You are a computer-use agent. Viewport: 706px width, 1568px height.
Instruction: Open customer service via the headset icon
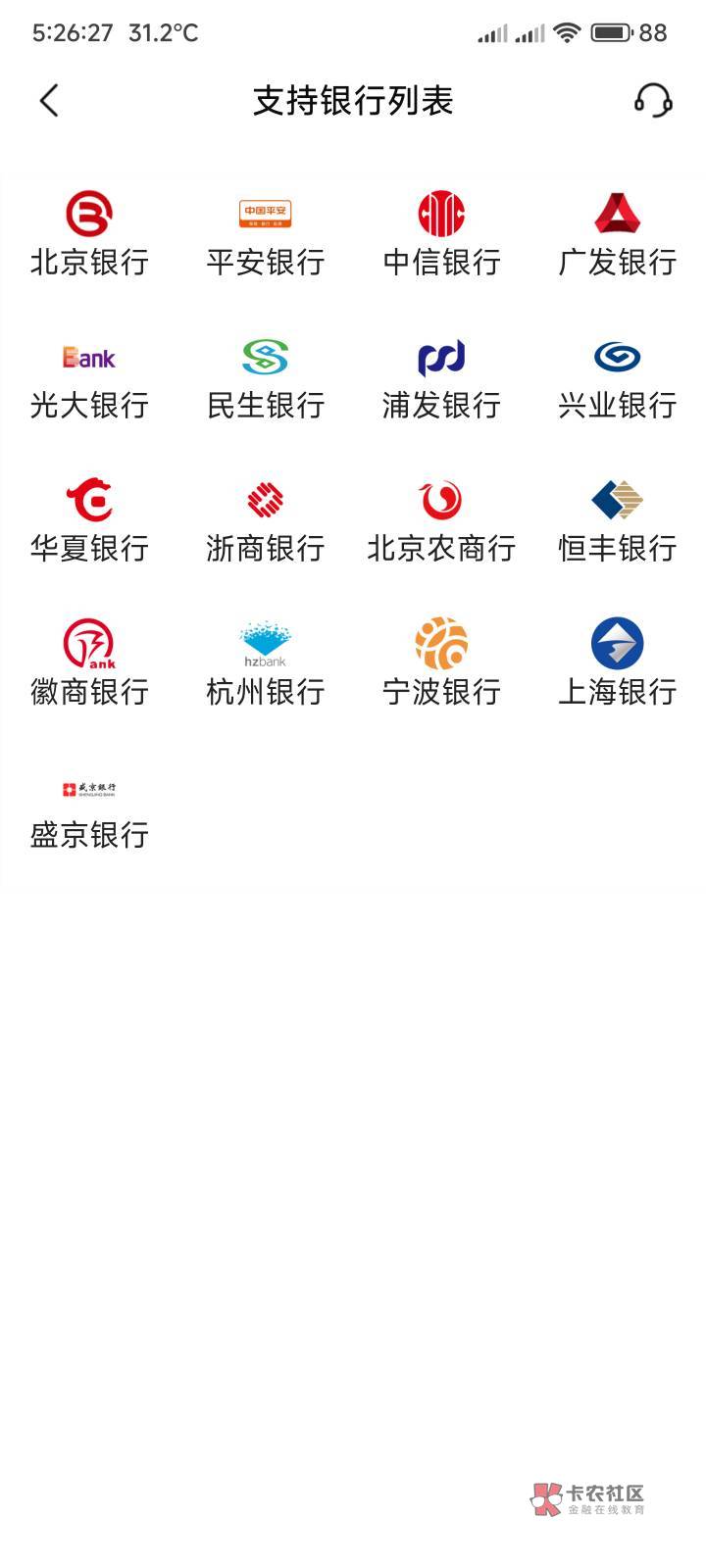click(653, 100)
